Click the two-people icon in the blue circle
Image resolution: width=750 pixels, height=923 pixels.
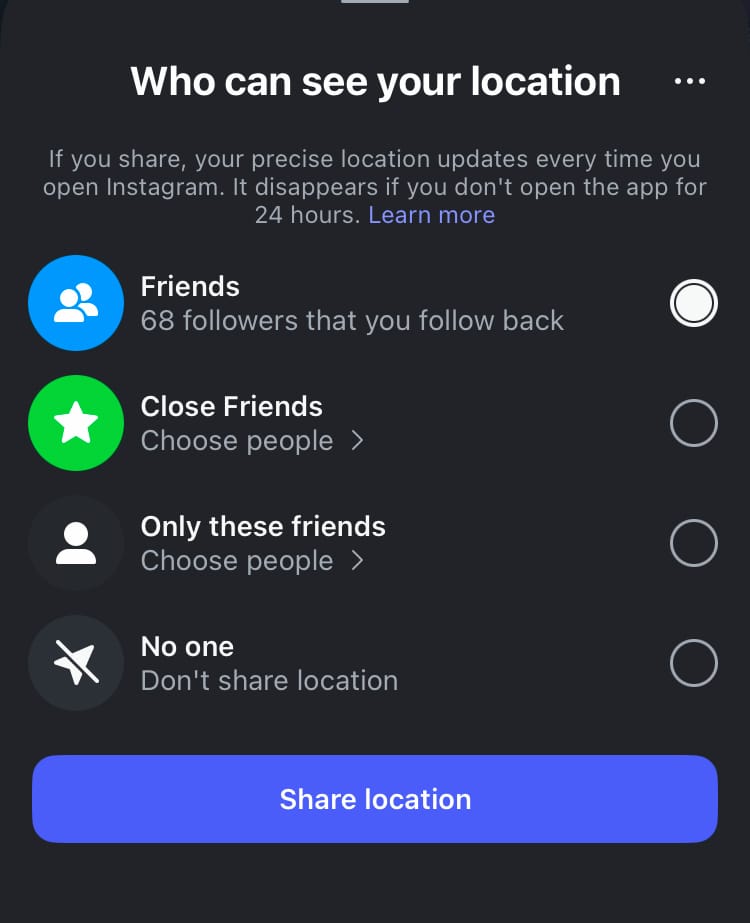pyautogui.click(x=76, y=302)
